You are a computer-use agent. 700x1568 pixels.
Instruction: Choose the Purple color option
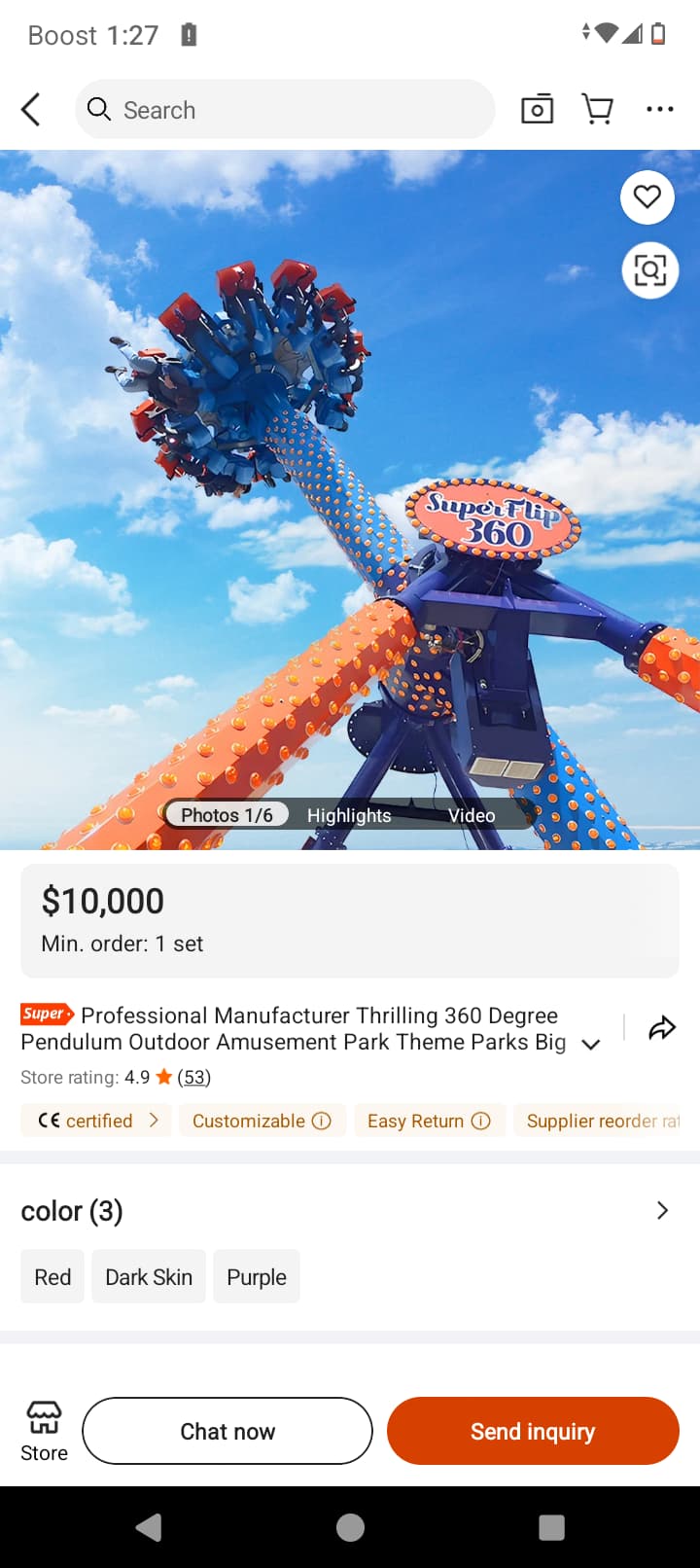pyautogui.click(x=257, y=1277)
